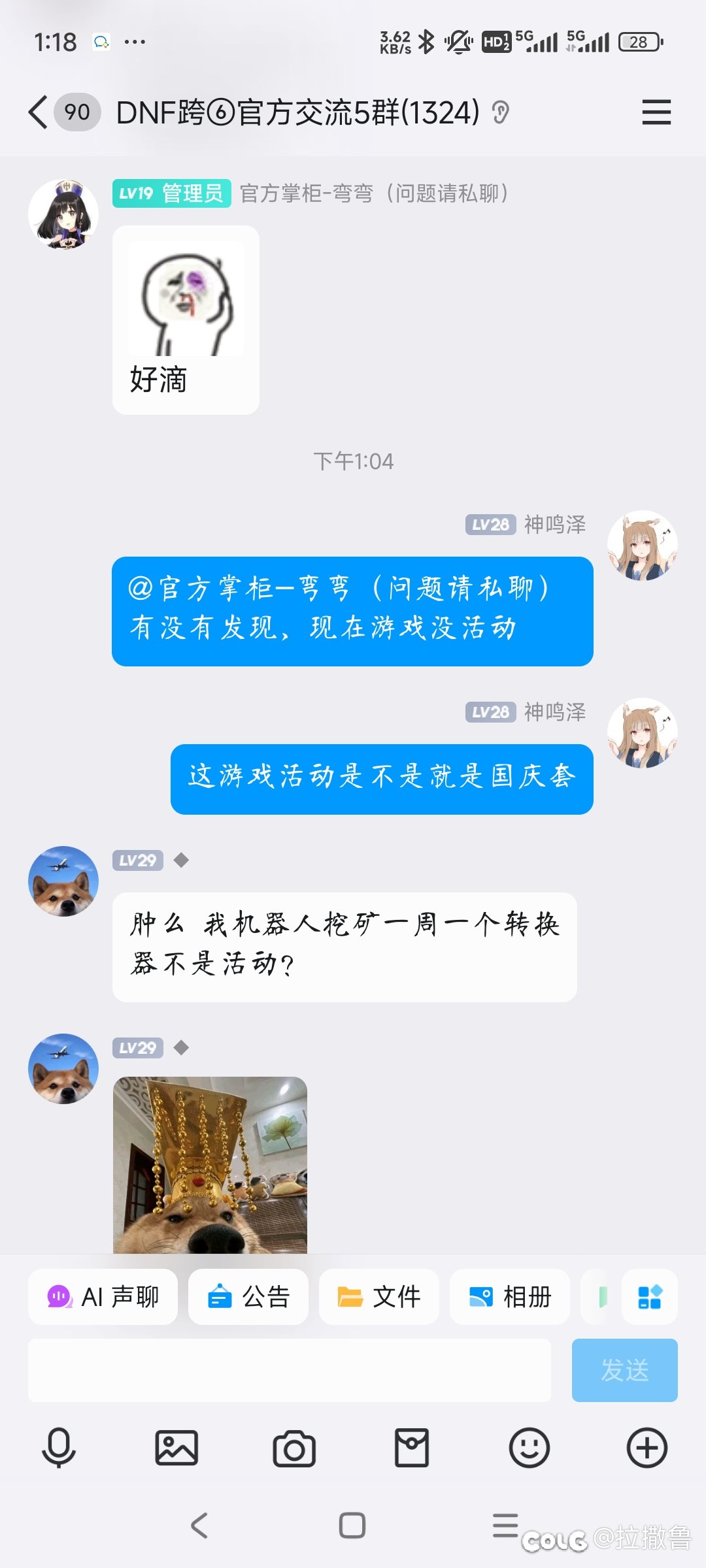This screenshot has width=706, height=1568.
Task: Open the 好滴 sticker message
Action: [186, 320]
